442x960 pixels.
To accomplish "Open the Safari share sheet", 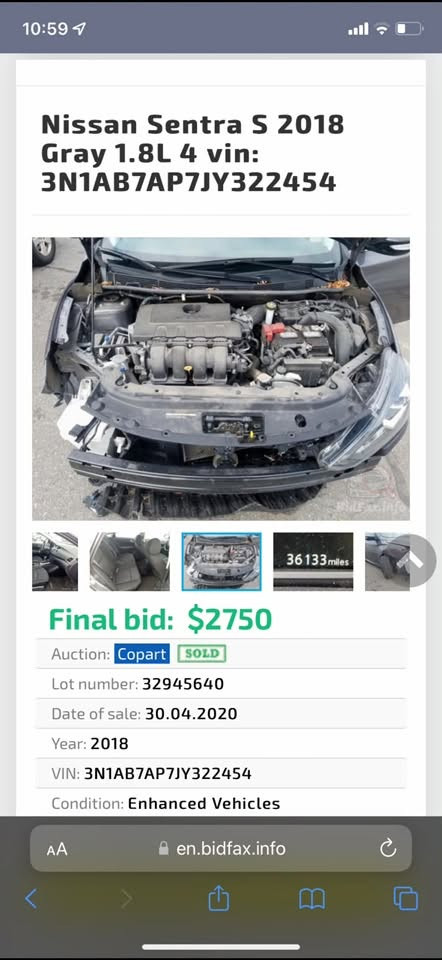I will (x=219, y=898).
